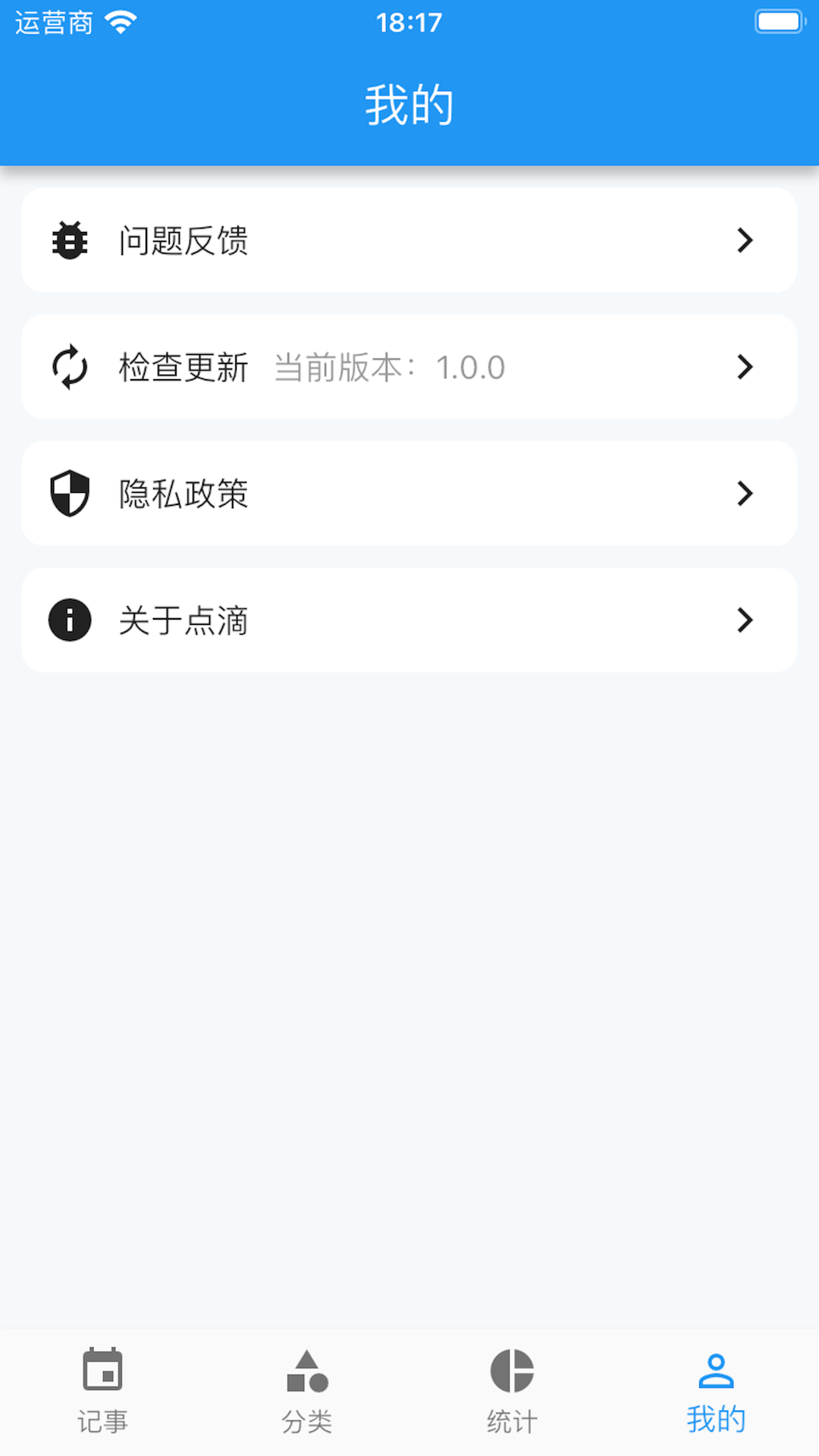Expand the 问题反馈 row via its chevron

(745, 240)
